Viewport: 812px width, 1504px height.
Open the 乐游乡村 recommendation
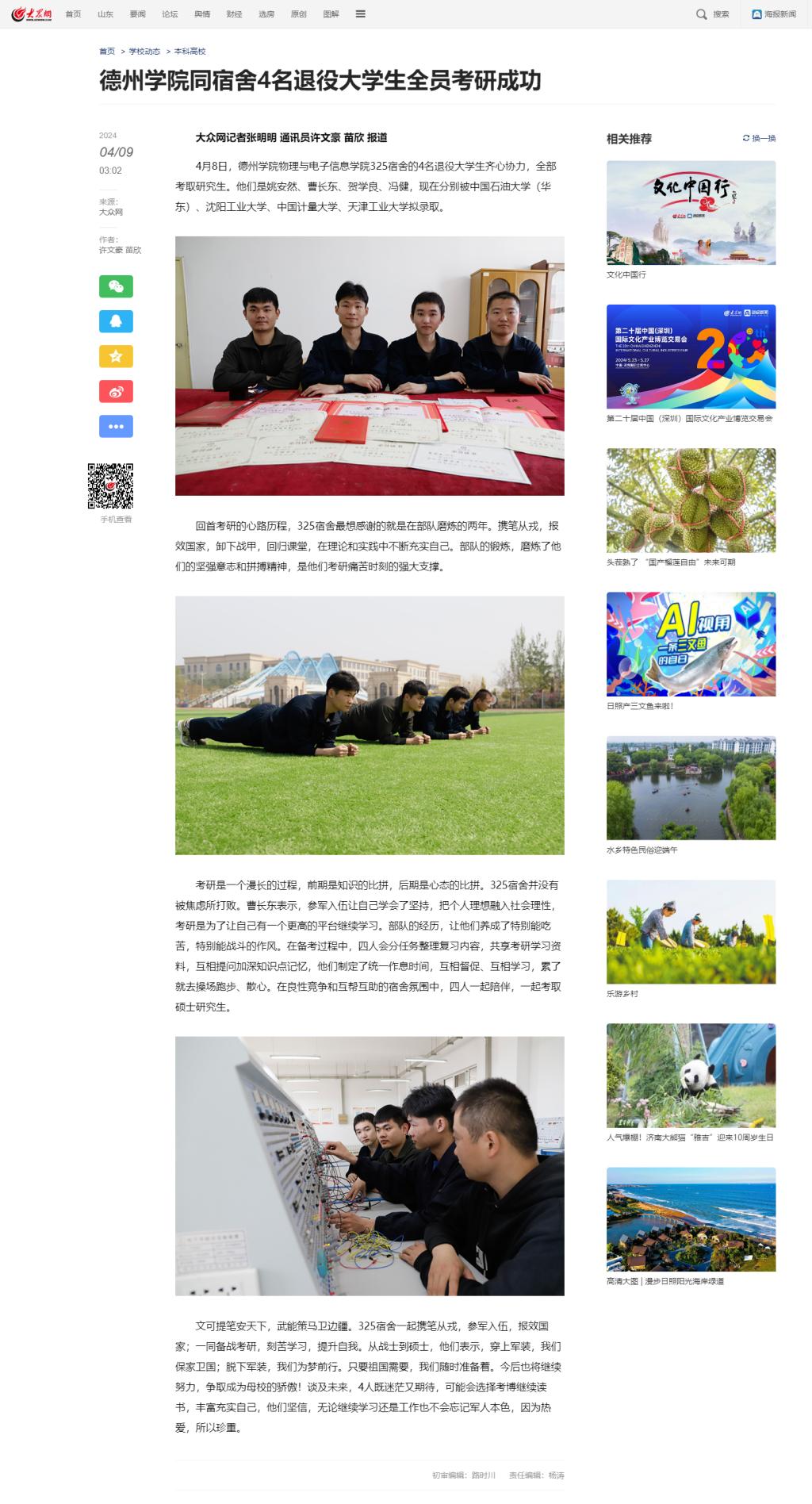[691, 931]
